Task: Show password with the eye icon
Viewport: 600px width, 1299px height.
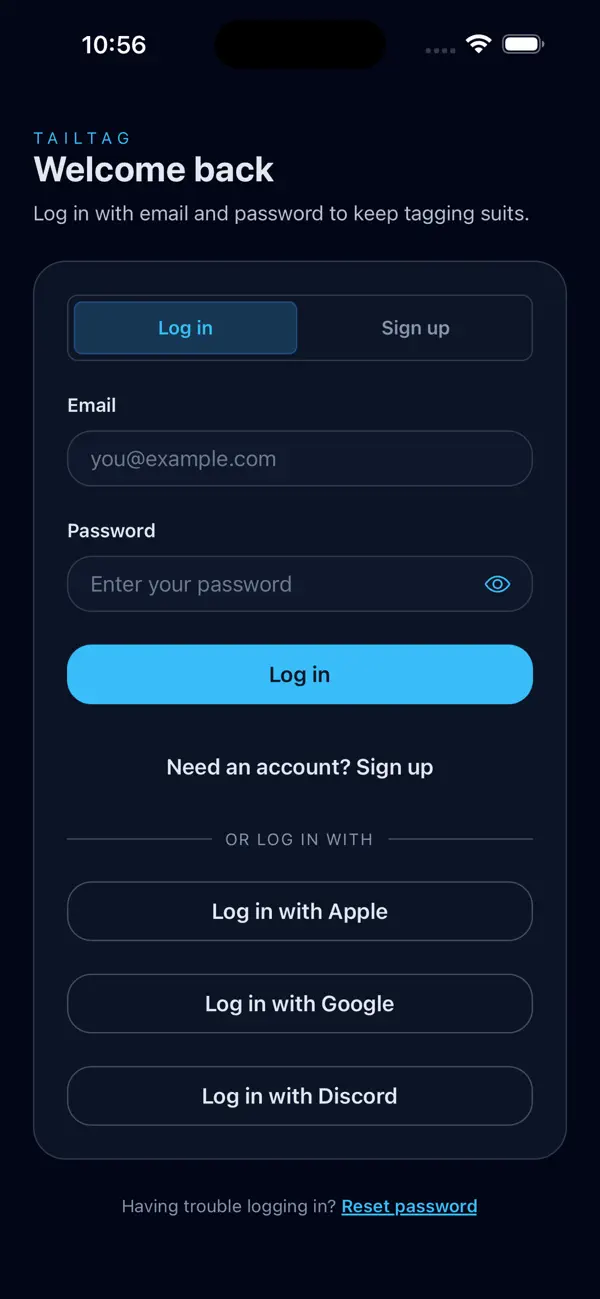Action: (497, 584)
